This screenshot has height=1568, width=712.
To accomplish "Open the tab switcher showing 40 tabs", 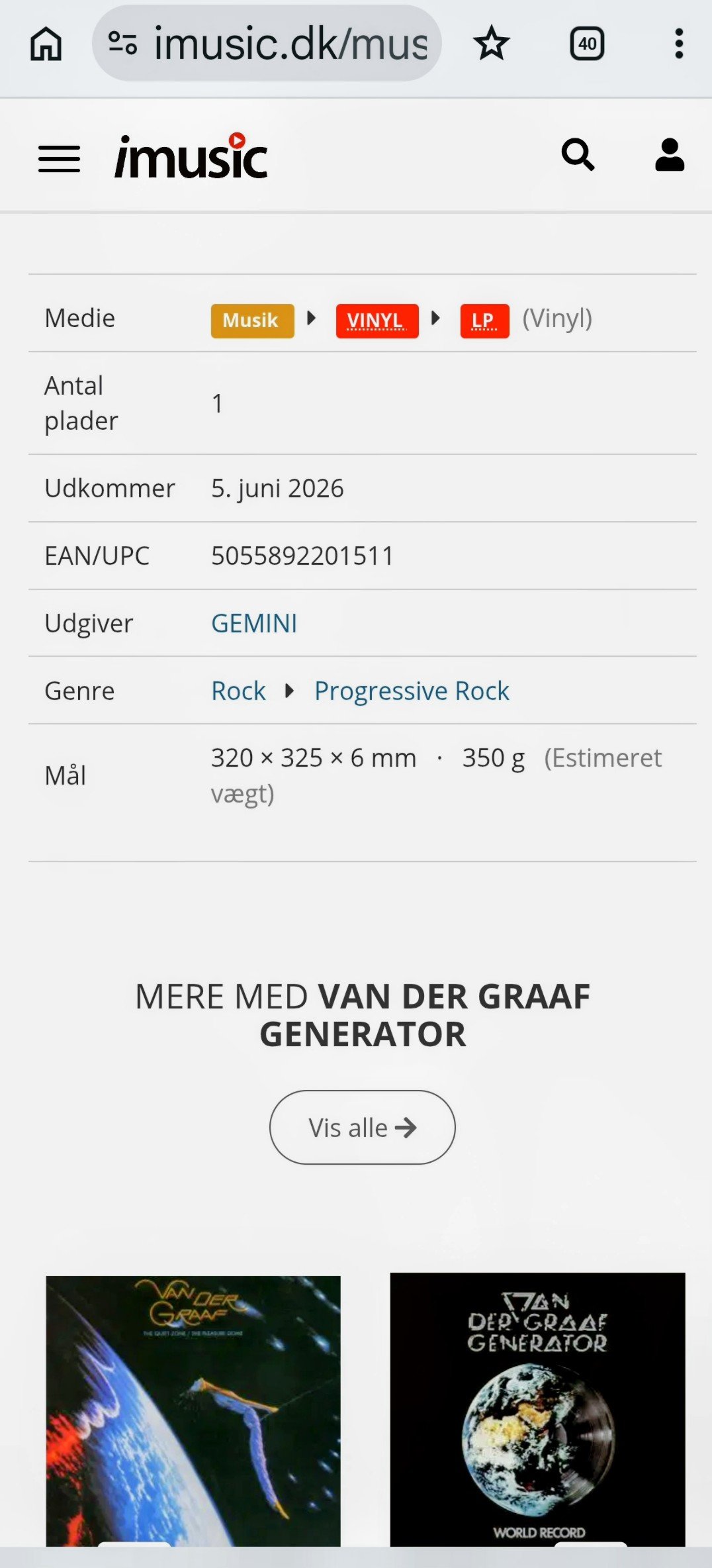I will (x=586, y=44).
